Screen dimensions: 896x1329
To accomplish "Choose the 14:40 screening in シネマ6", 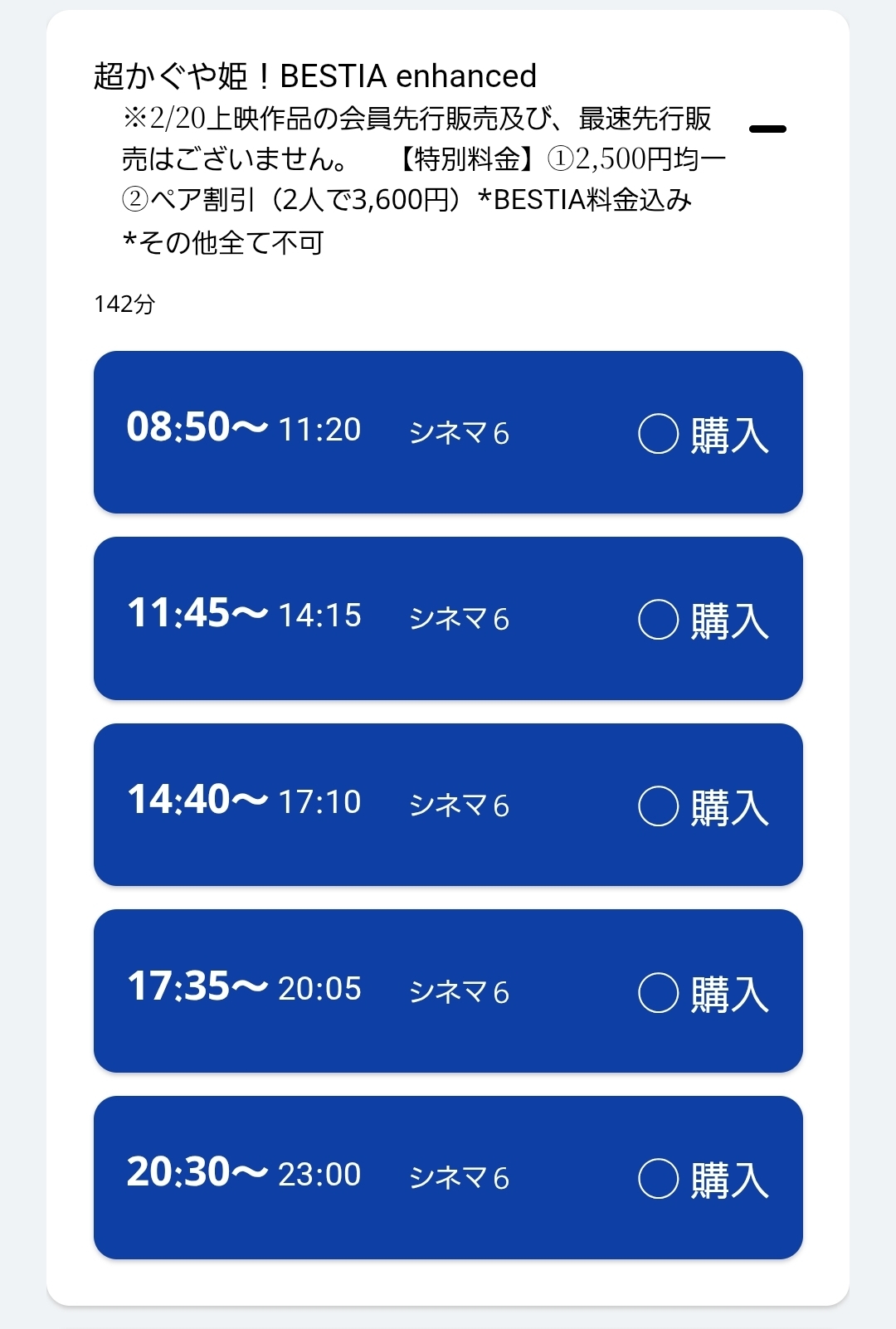I will (448, 805).
